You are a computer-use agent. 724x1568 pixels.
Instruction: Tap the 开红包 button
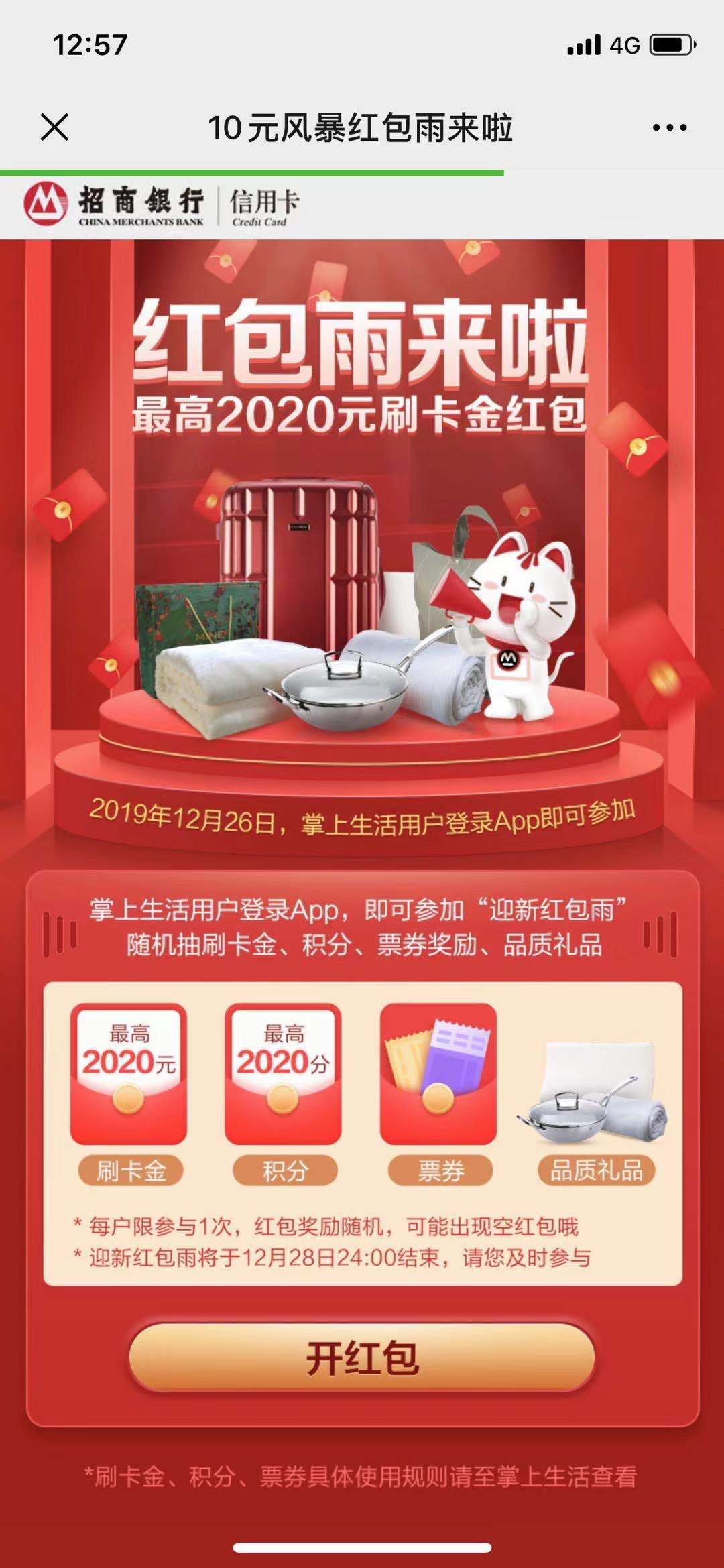(x=361, y=1357)
